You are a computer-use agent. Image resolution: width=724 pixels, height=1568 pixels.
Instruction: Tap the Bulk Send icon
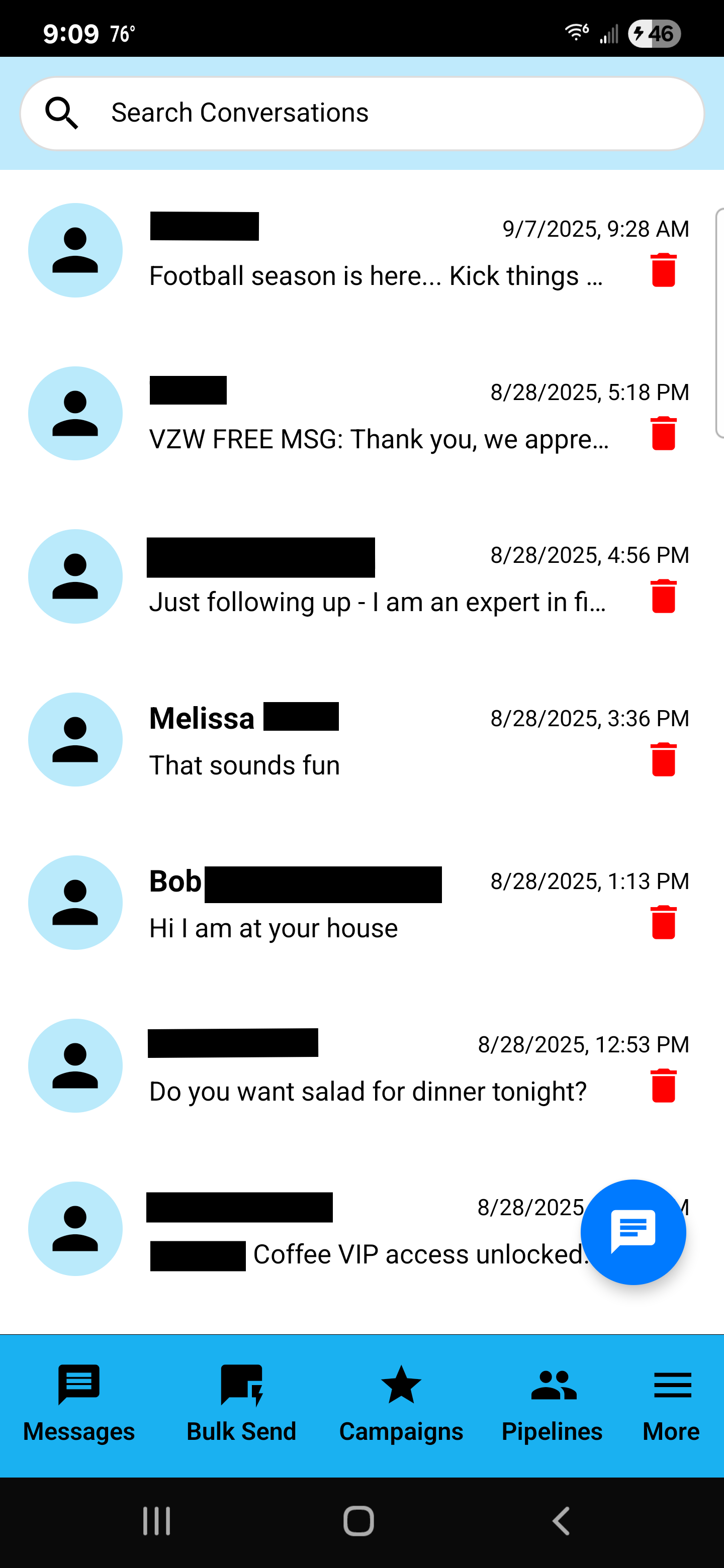(241, 1387)
